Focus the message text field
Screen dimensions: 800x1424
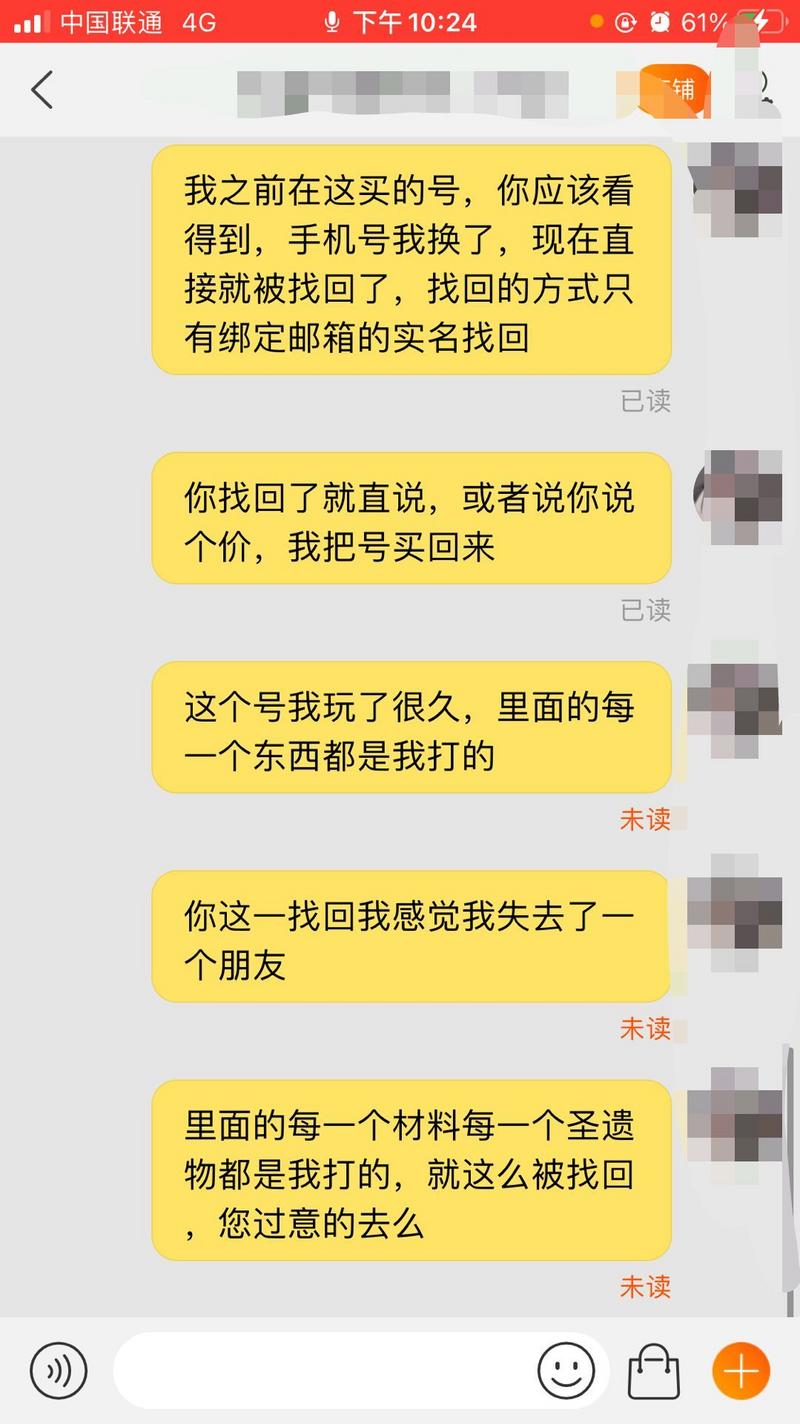pos(320,1370)
